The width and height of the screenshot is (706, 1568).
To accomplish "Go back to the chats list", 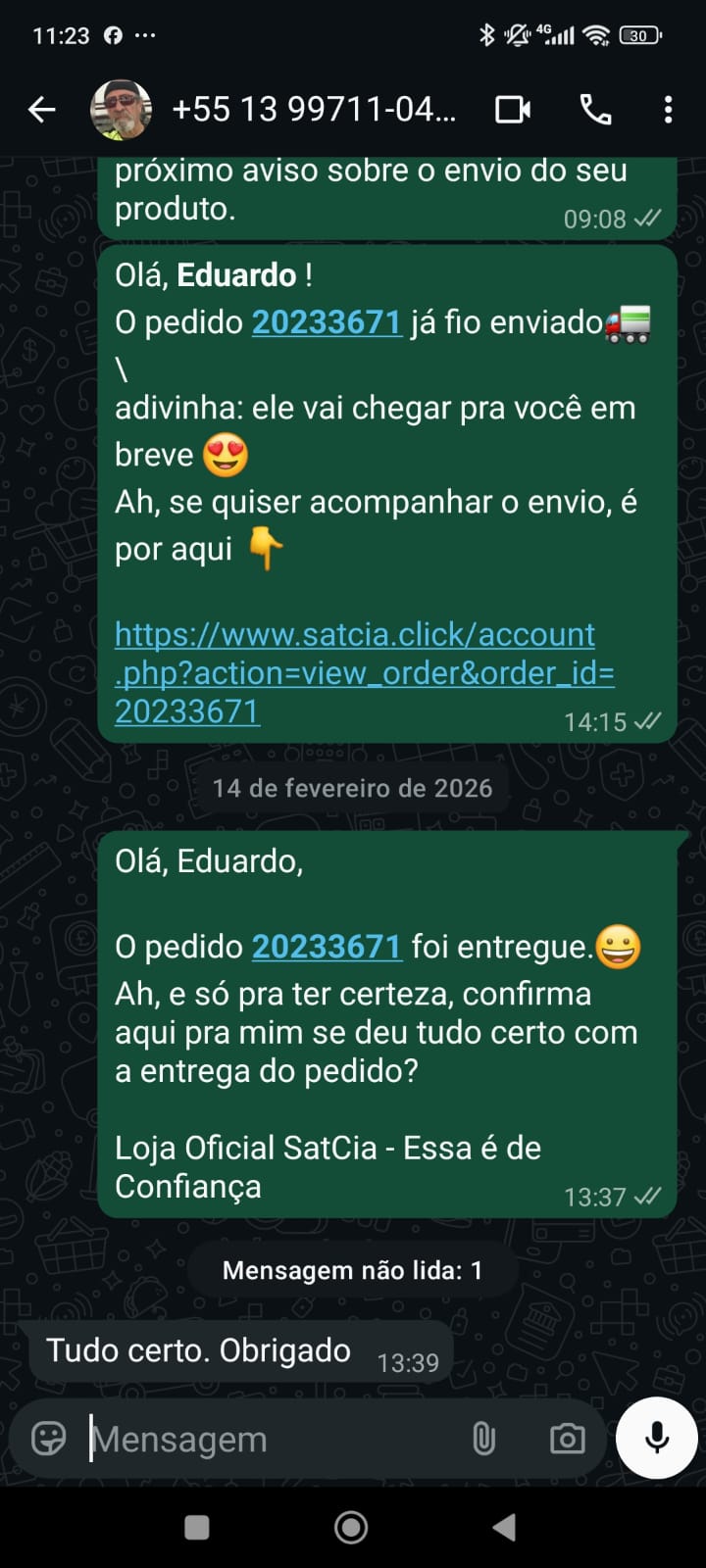I will pos(41,110).
